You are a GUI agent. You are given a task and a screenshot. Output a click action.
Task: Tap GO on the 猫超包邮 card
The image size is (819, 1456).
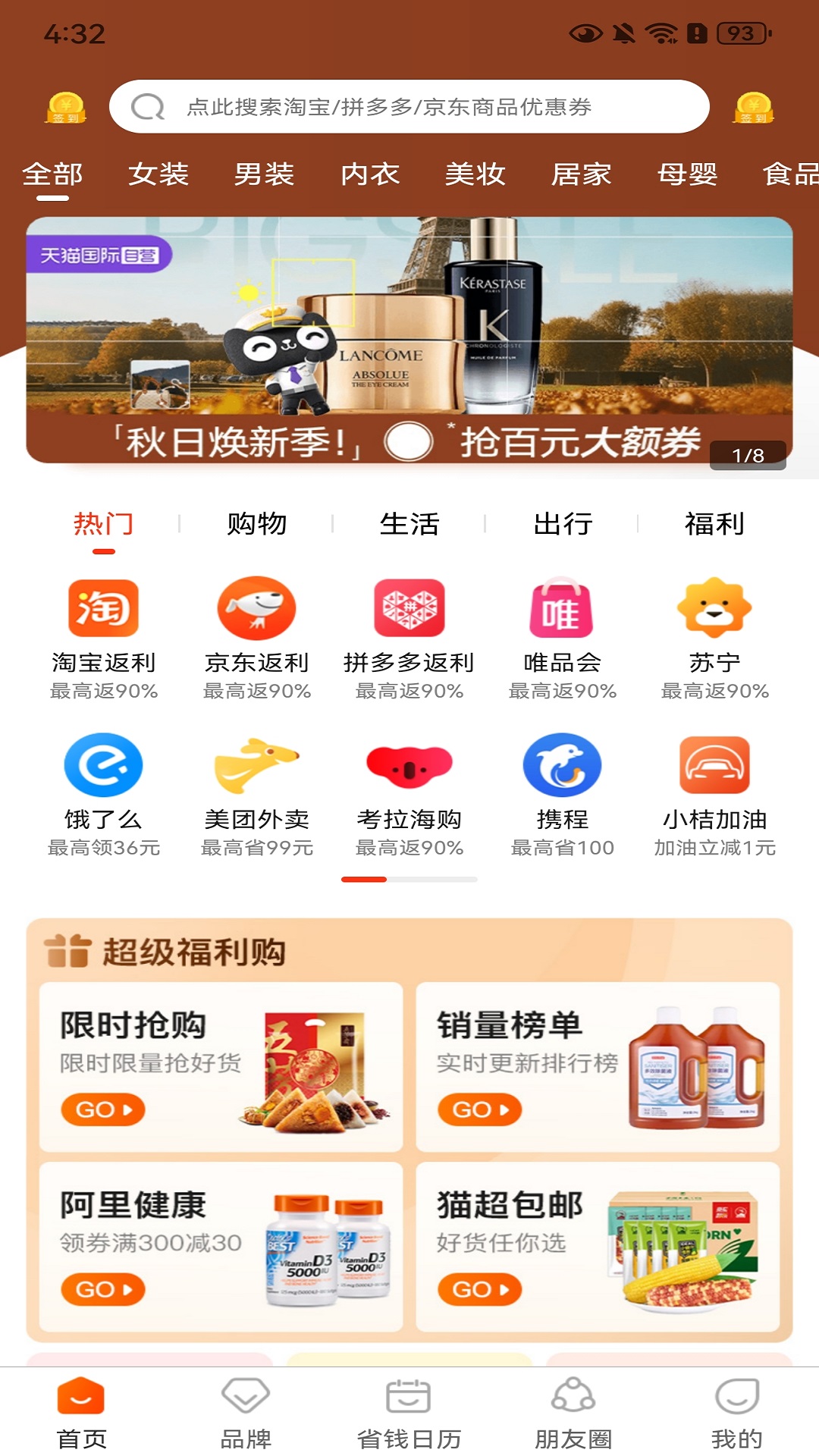pyautogui.click(x=479, y=1289)
